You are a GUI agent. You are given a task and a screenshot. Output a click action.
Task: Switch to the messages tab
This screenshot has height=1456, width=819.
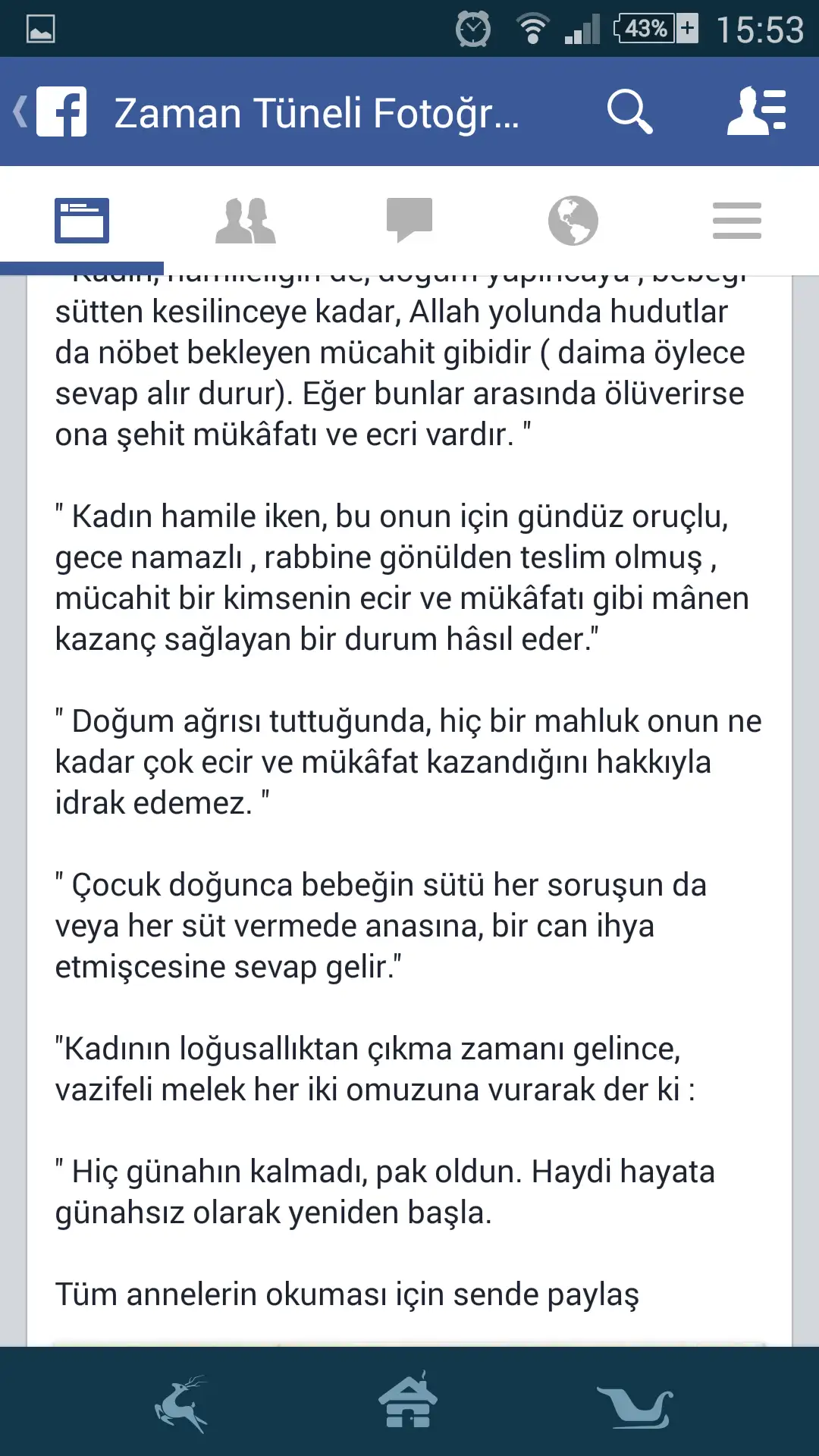click(409, 221)
